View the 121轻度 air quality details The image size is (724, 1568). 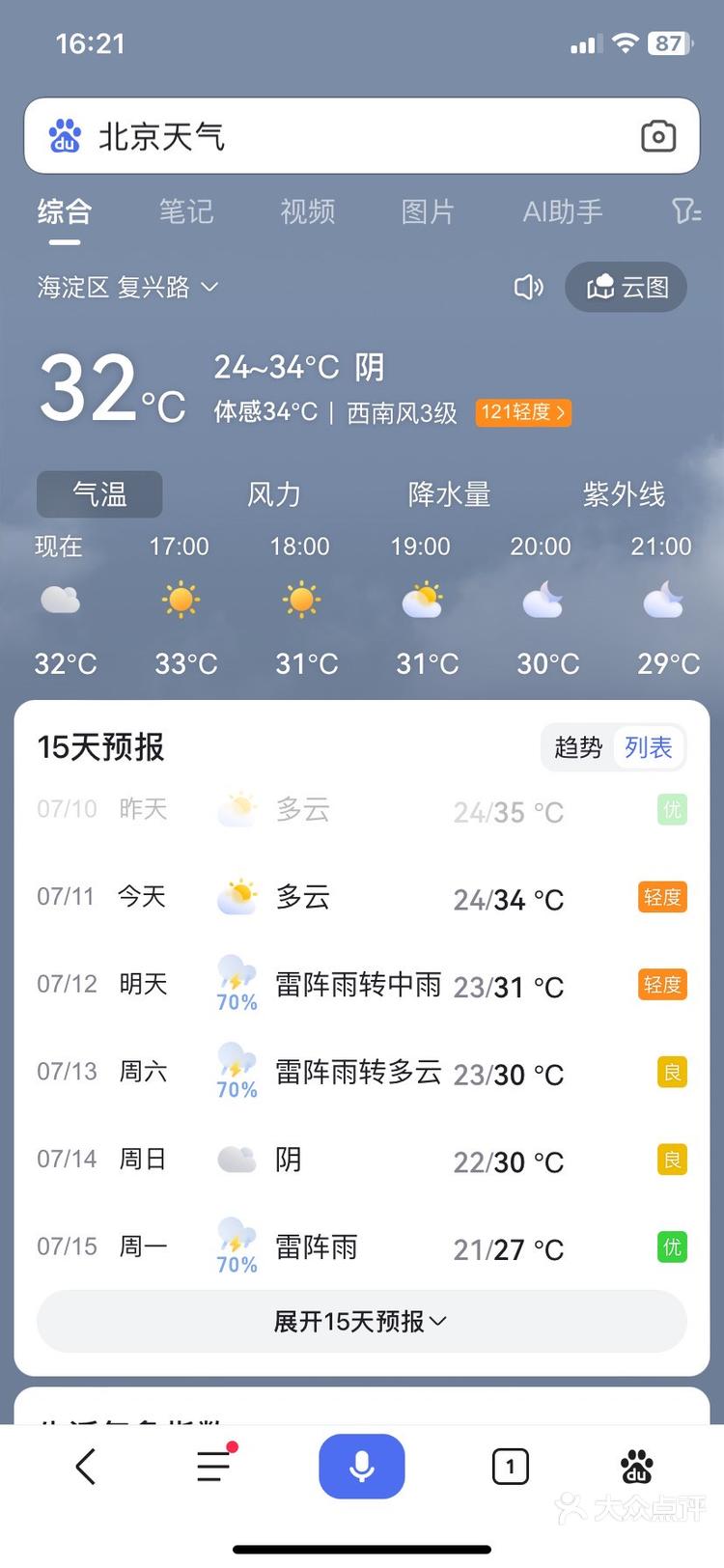pos(523,412)
